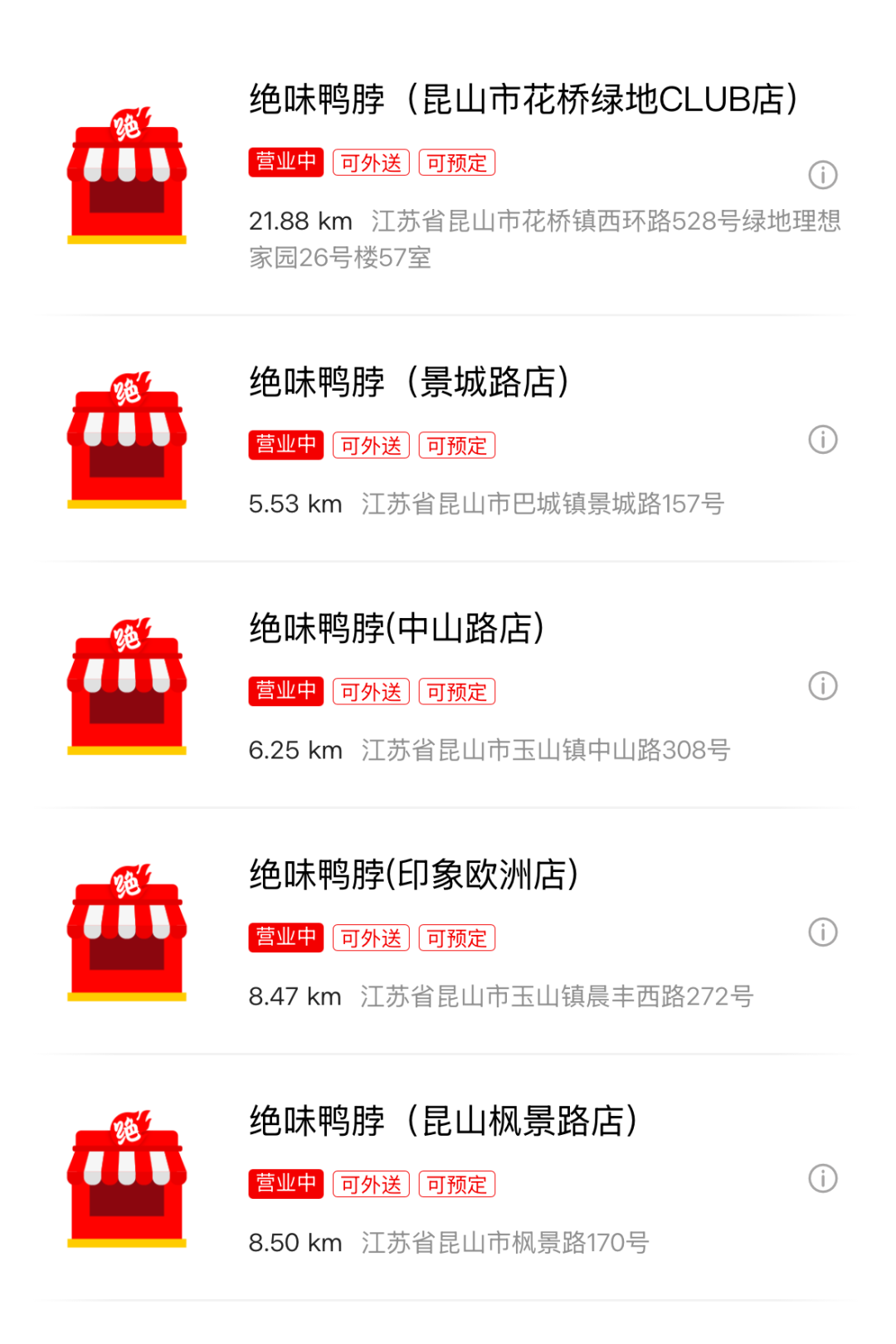
Task: Show details icon for 景城路店
Action: click(x=822, y=440)
